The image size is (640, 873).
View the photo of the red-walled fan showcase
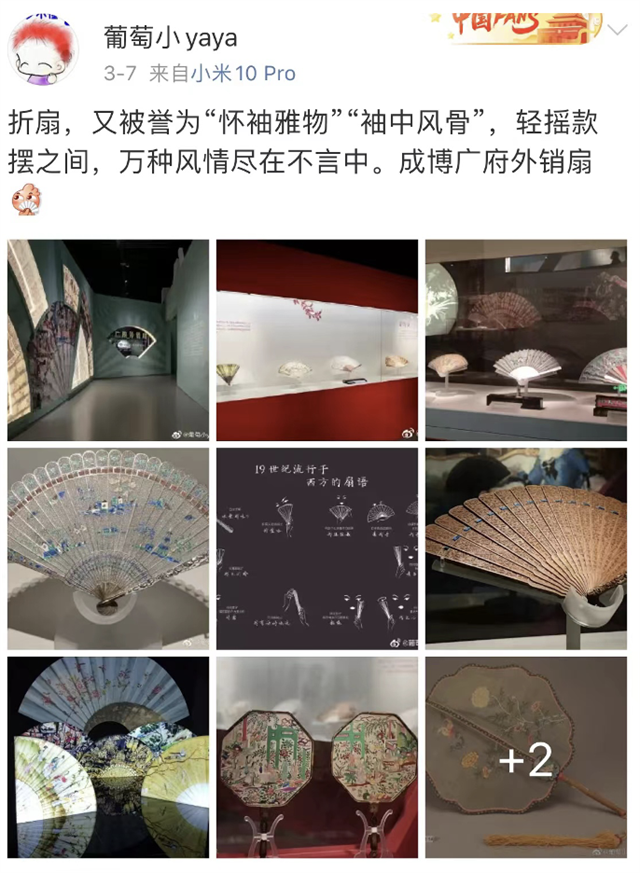(317, 340)
